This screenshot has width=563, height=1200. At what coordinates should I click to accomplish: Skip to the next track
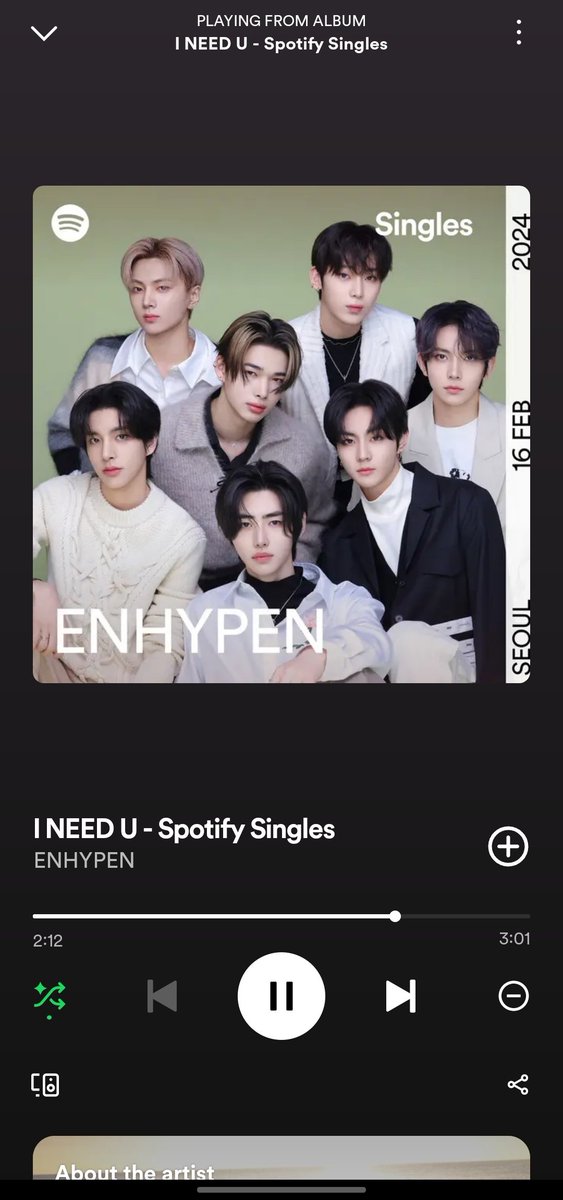click(x=400, y=996)
